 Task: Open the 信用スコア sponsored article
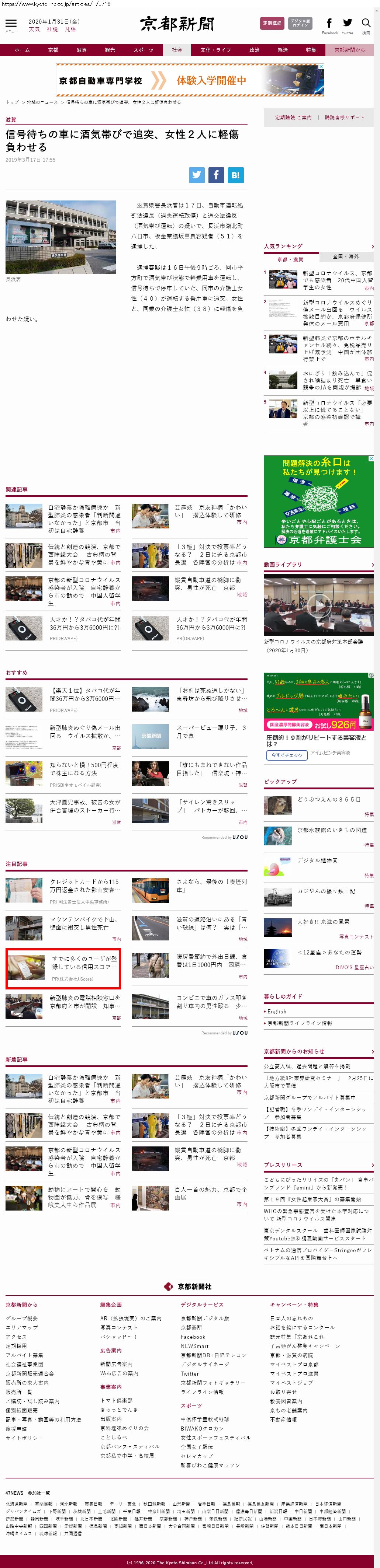[63, 968]
